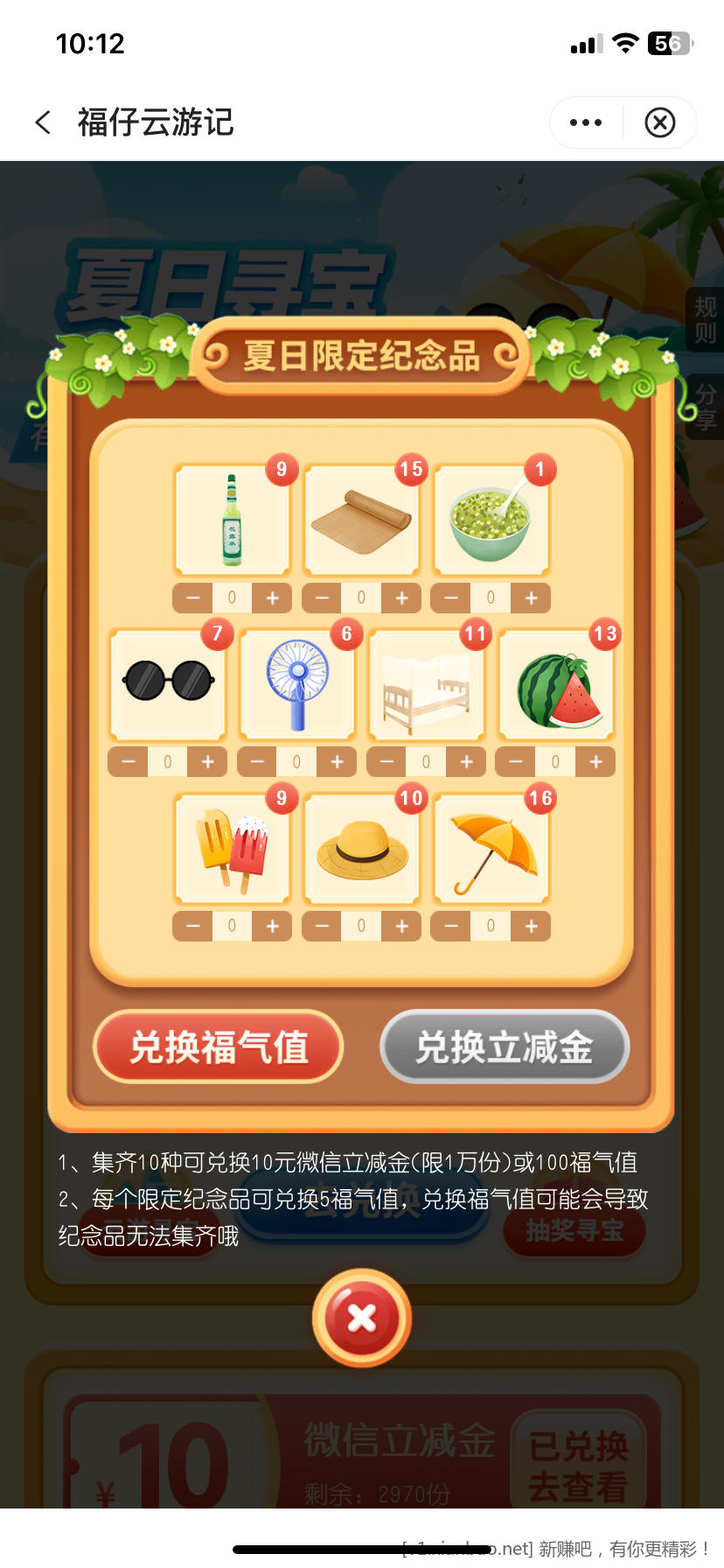Increase the popsicle quantity

272,926
